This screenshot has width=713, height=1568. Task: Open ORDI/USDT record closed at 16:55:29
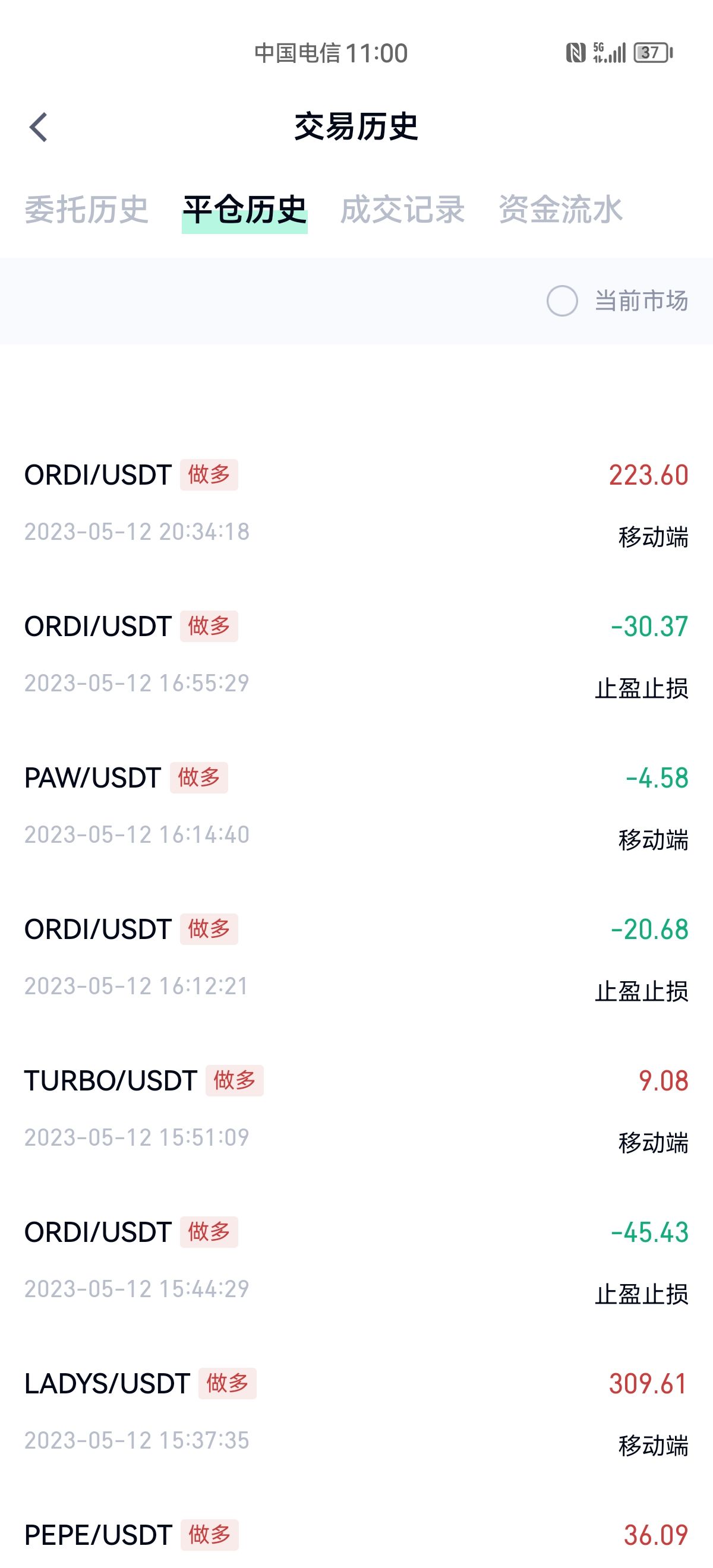point(356,654)
